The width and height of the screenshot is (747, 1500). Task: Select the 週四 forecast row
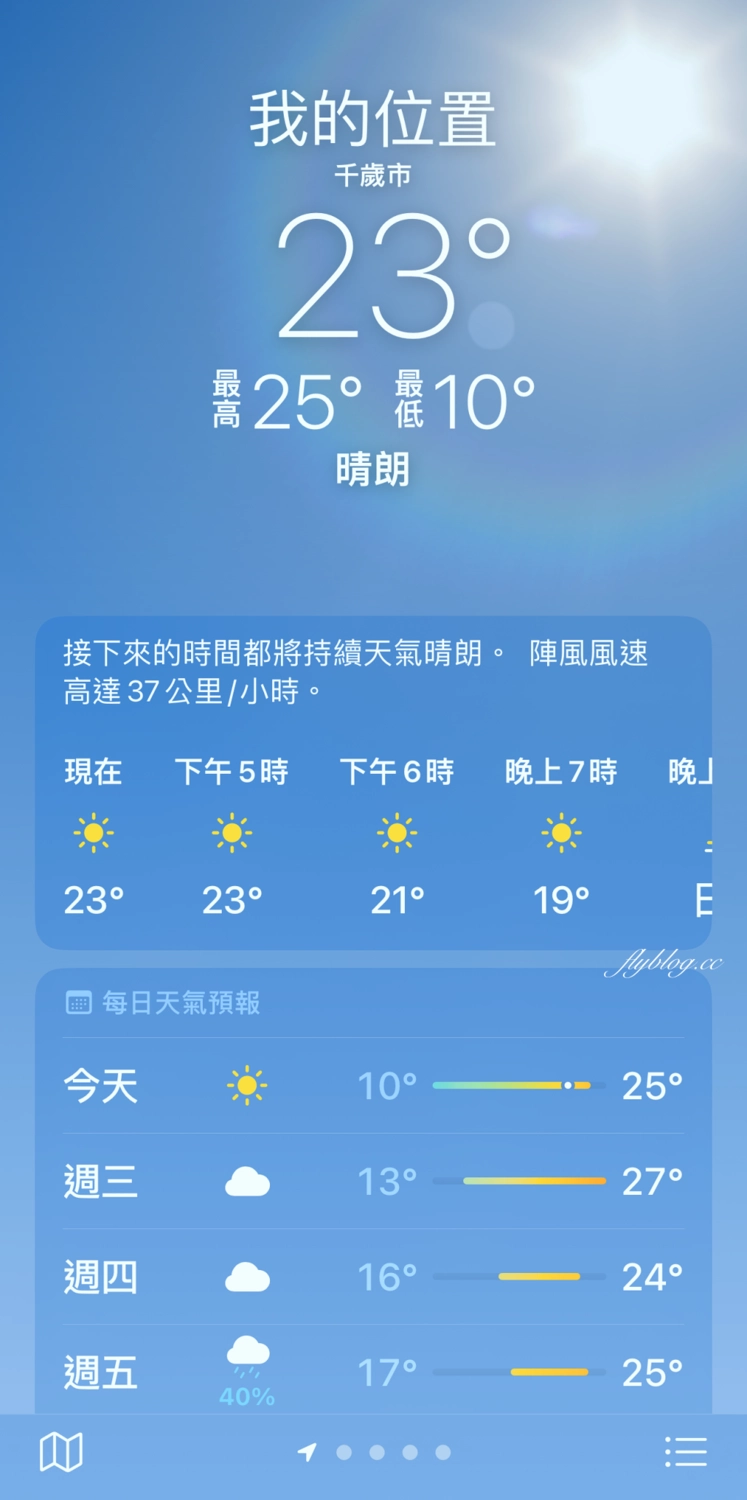[373, 1277]
